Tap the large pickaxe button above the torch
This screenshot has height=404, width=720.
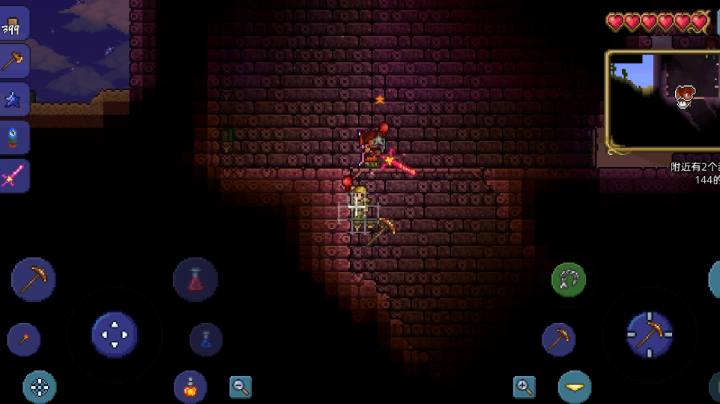pos(33,278)
